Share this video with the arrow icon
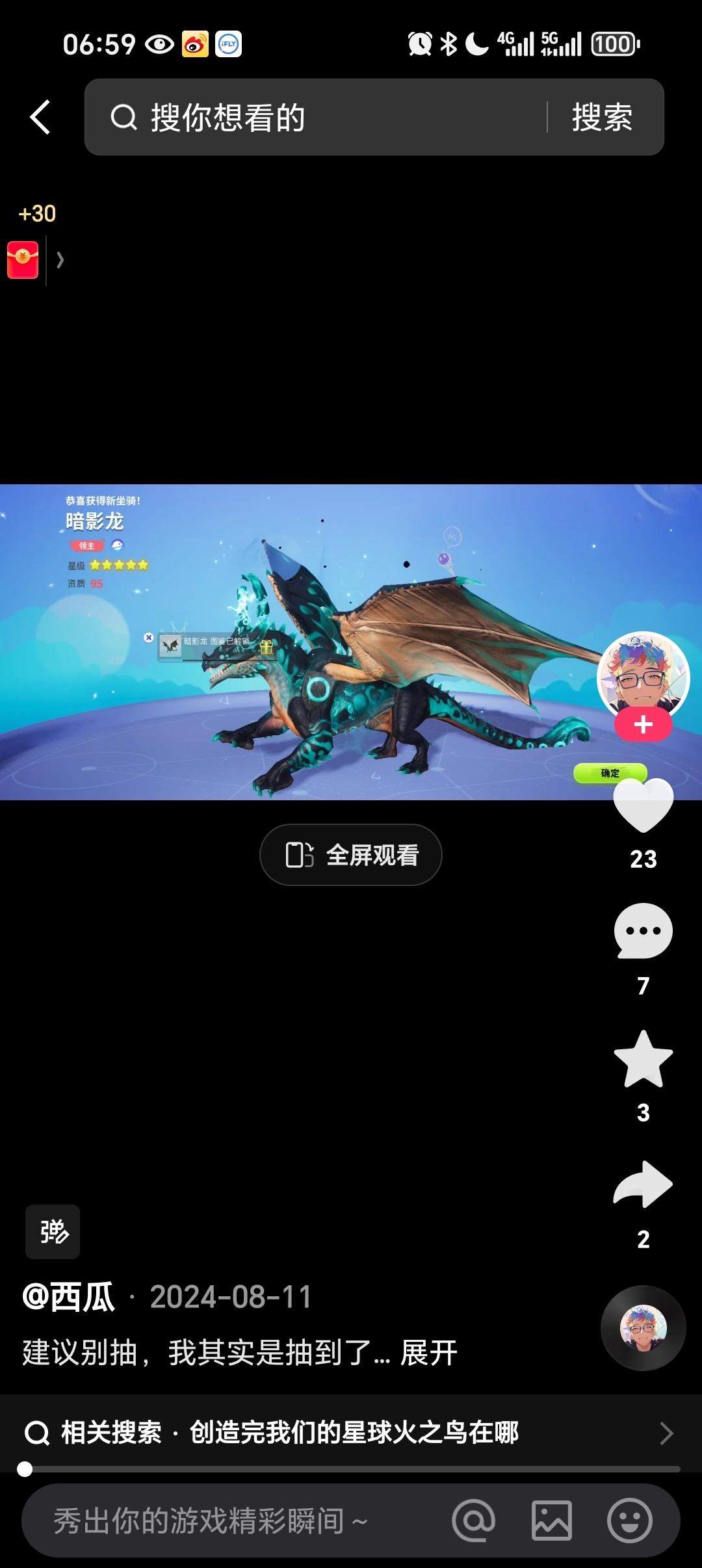The height and width of the screenshot is (1568, 702). (643, 1184)
